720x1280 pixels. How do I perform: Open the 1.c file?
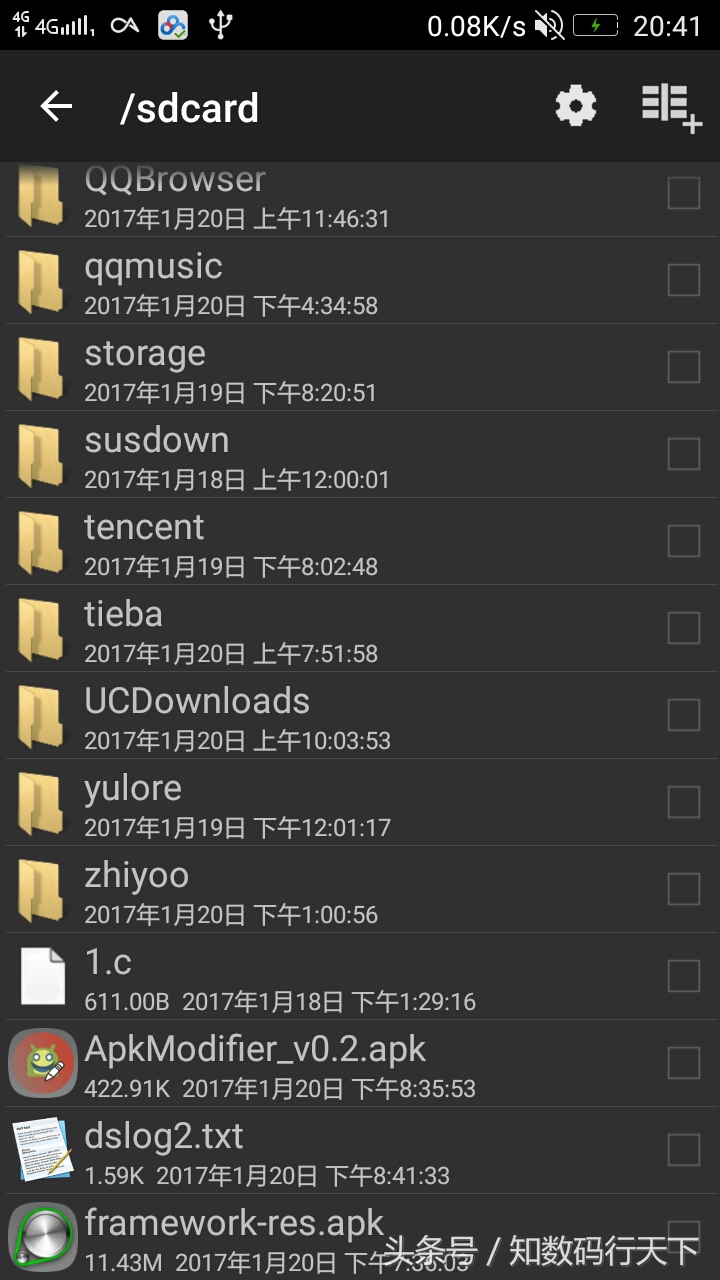(x=300, y=976)
